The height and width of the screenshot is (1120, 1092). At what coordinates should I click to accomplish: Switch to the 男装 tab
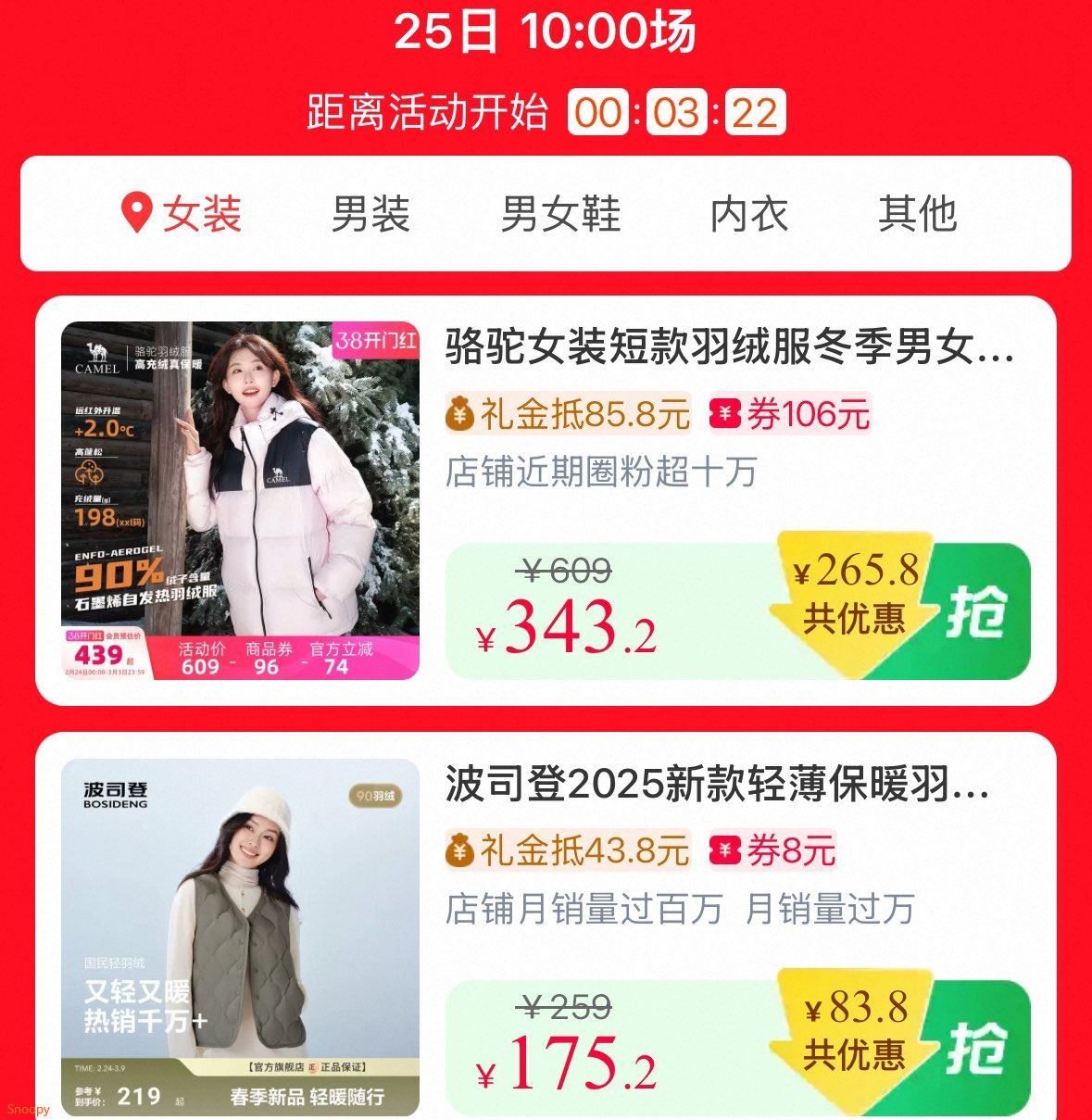coord(370,214)
